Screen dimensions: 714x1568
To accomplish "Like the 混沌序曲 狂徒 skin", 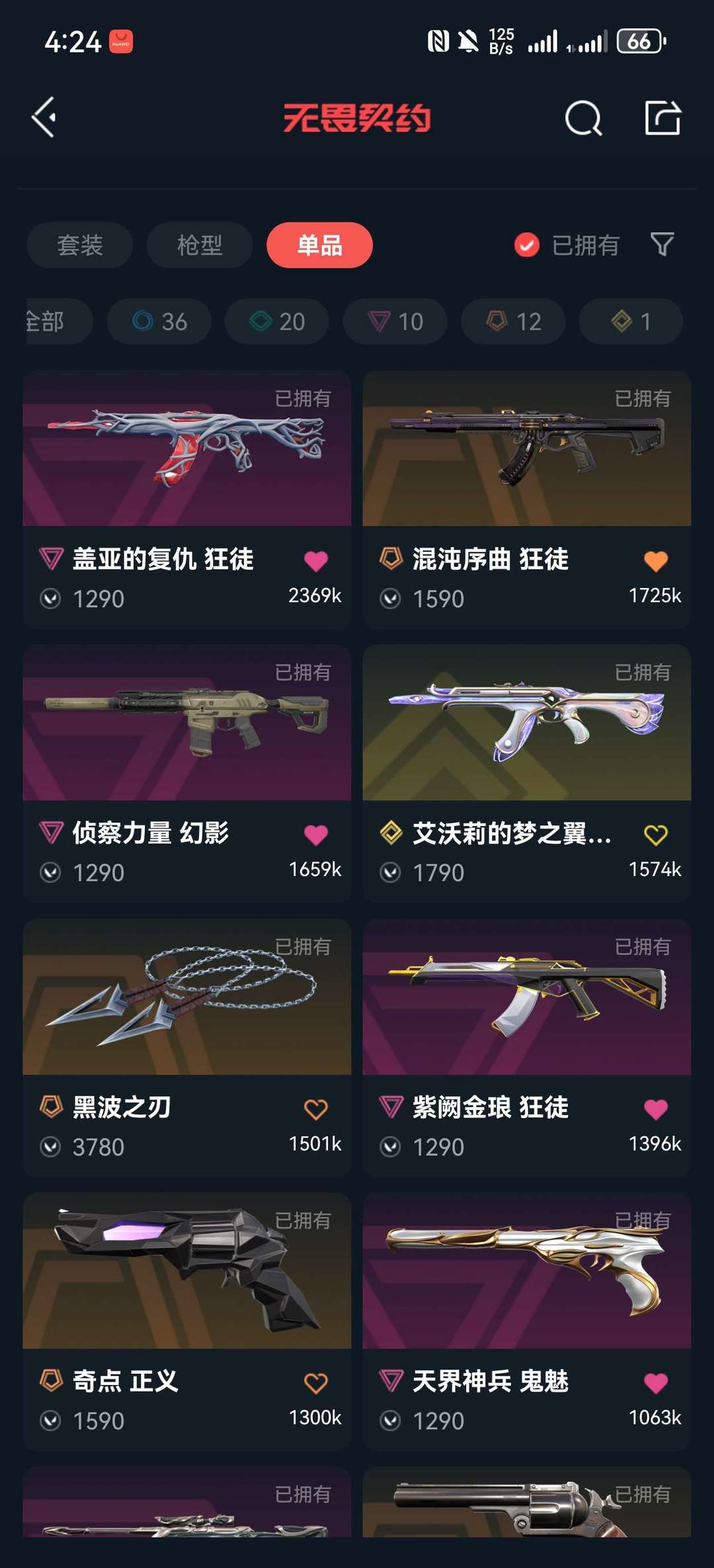I will [656, 561].
